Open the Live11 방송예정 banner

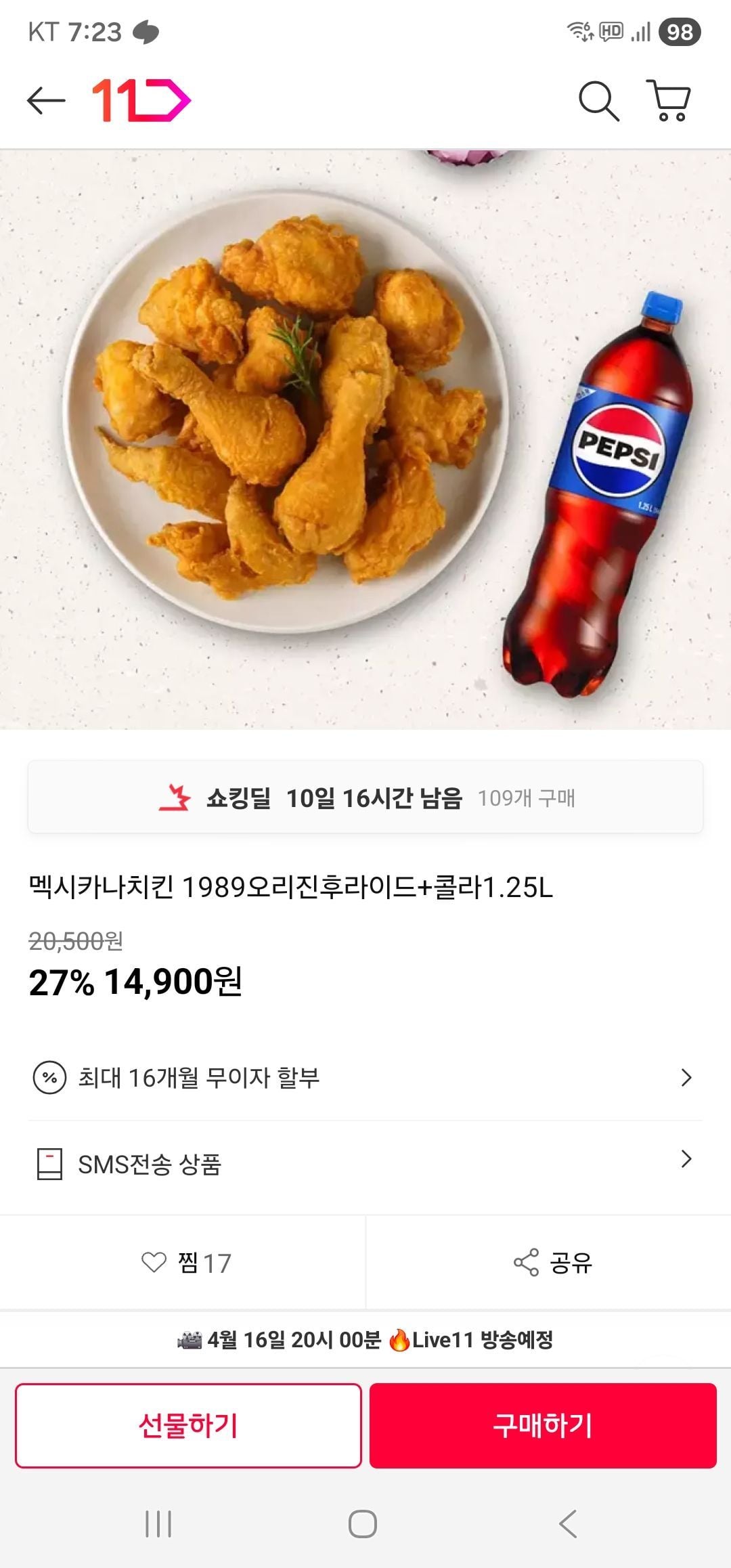365,1339
